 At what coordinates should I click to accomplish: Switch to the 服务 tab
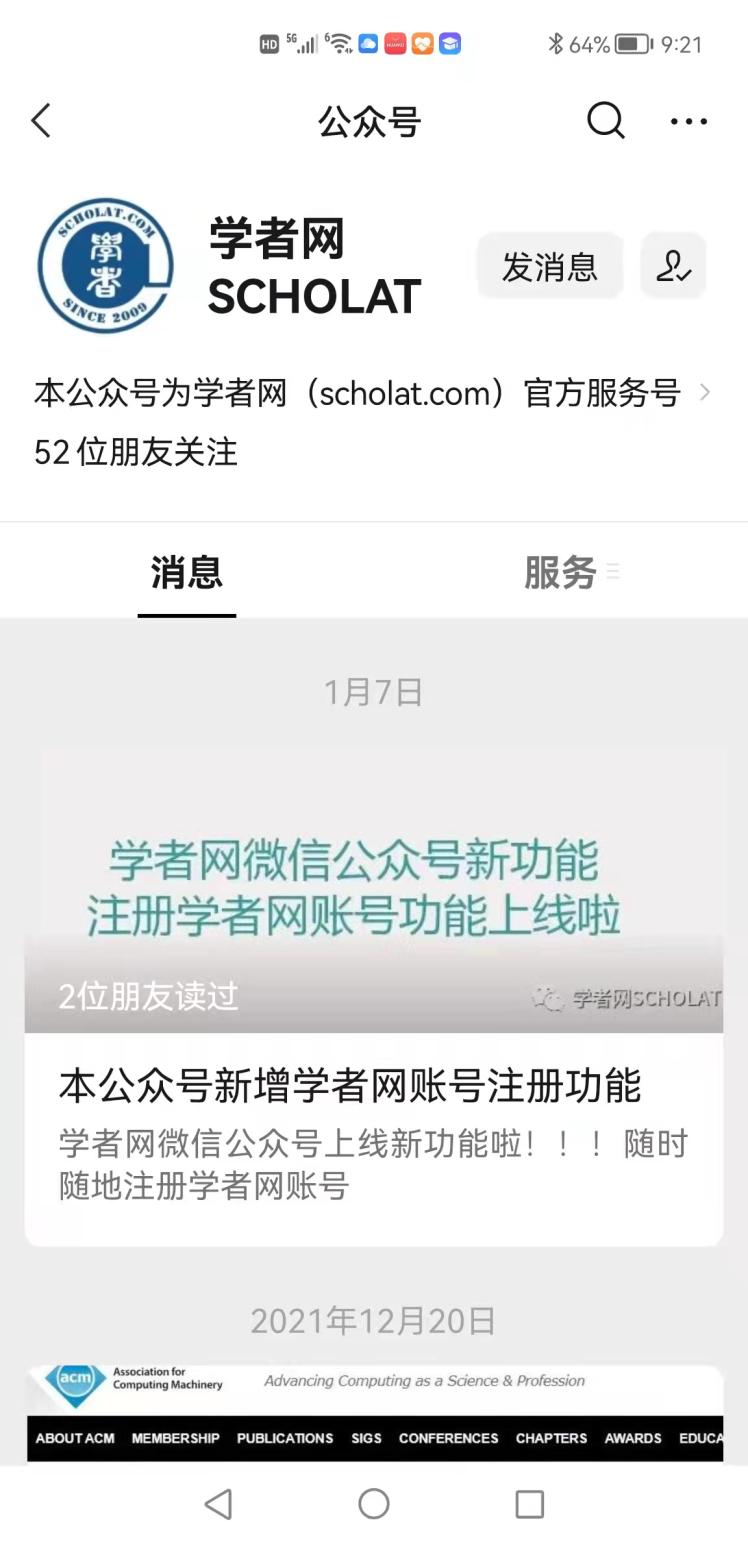(561, 572)
